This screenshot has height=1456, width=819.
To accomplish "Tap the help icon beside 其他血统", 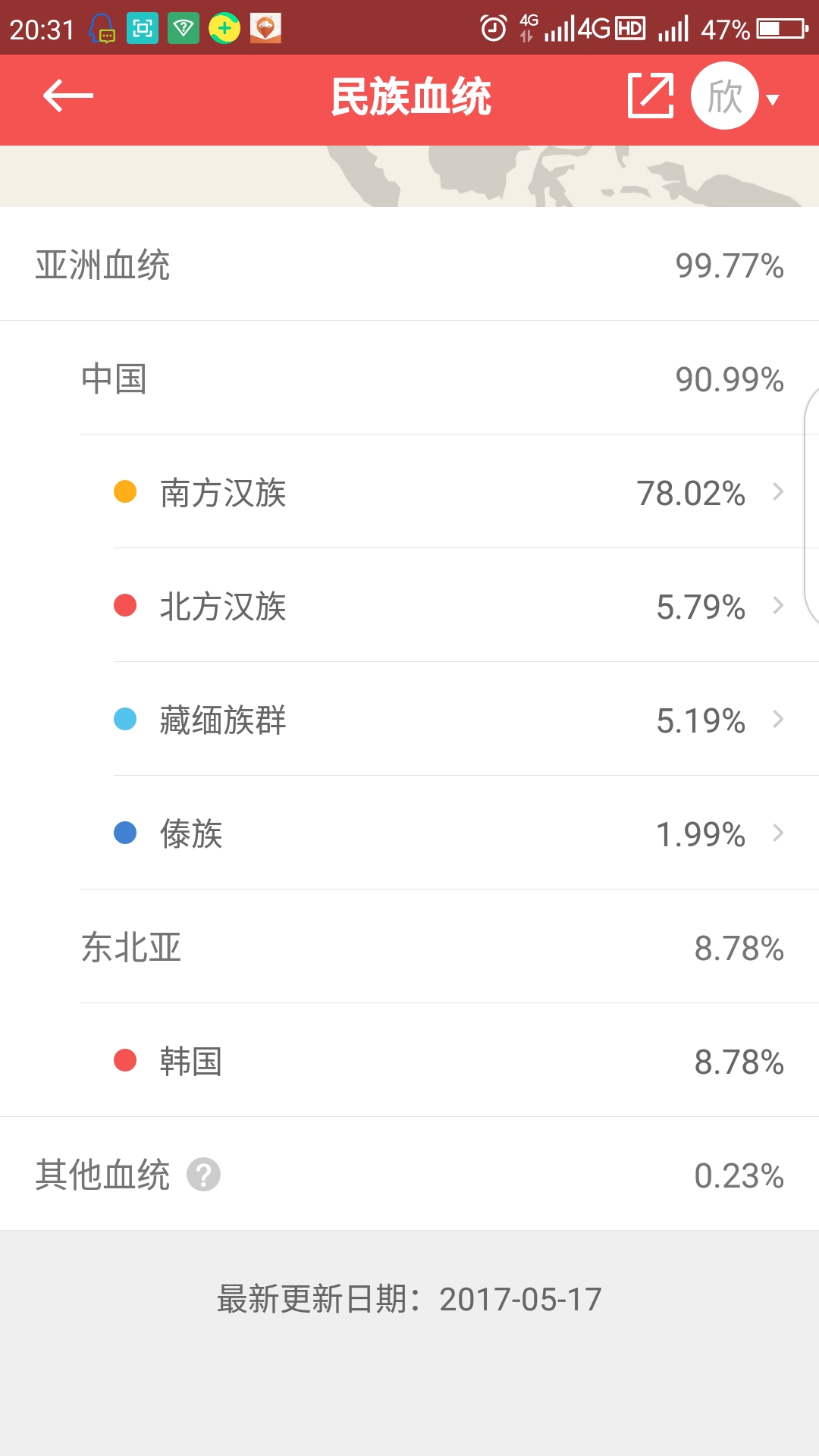I will click(203, 1175).
